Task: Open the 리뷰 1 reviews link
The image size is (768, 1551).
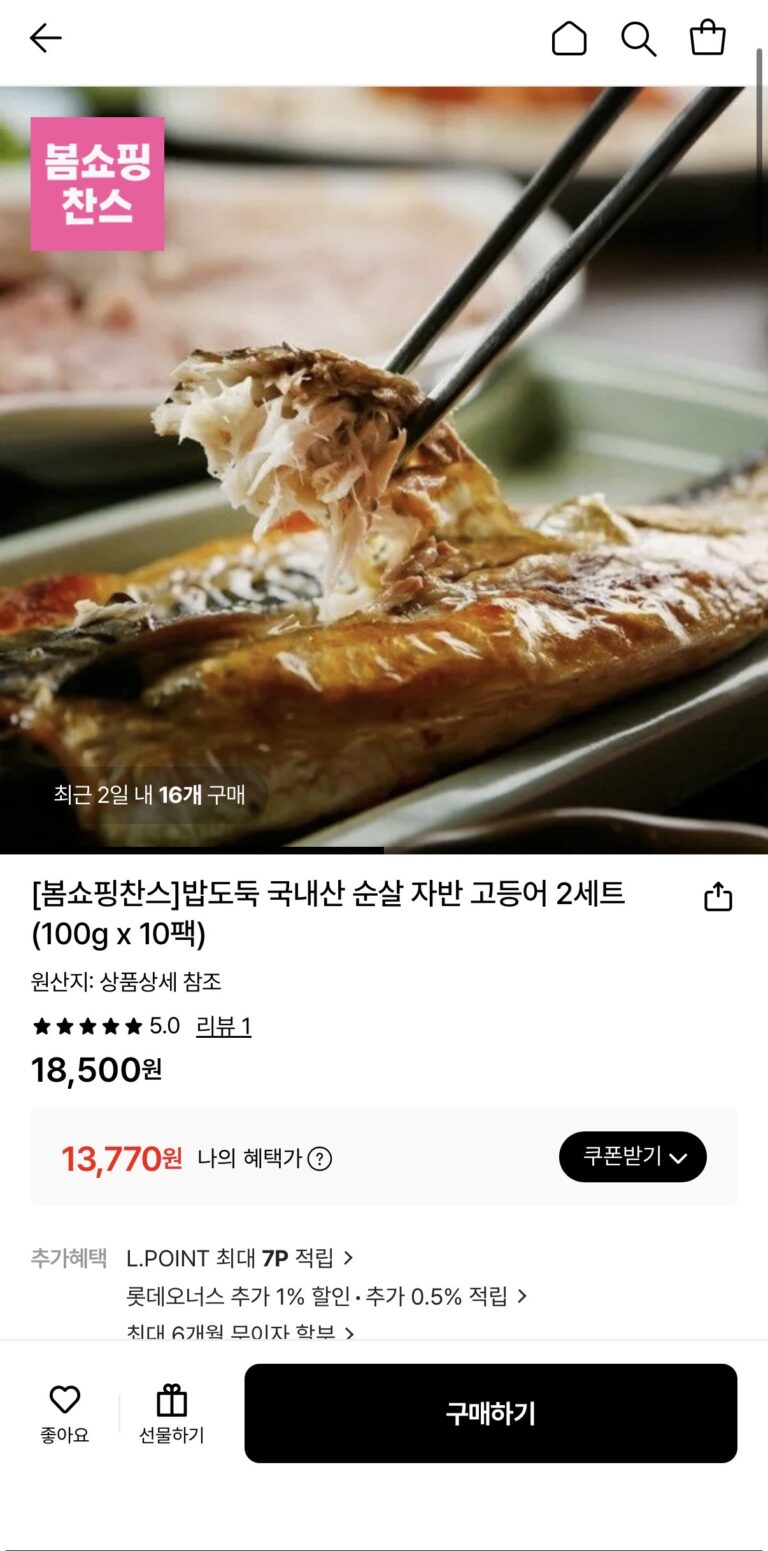Action: [x=223, y=1026]
